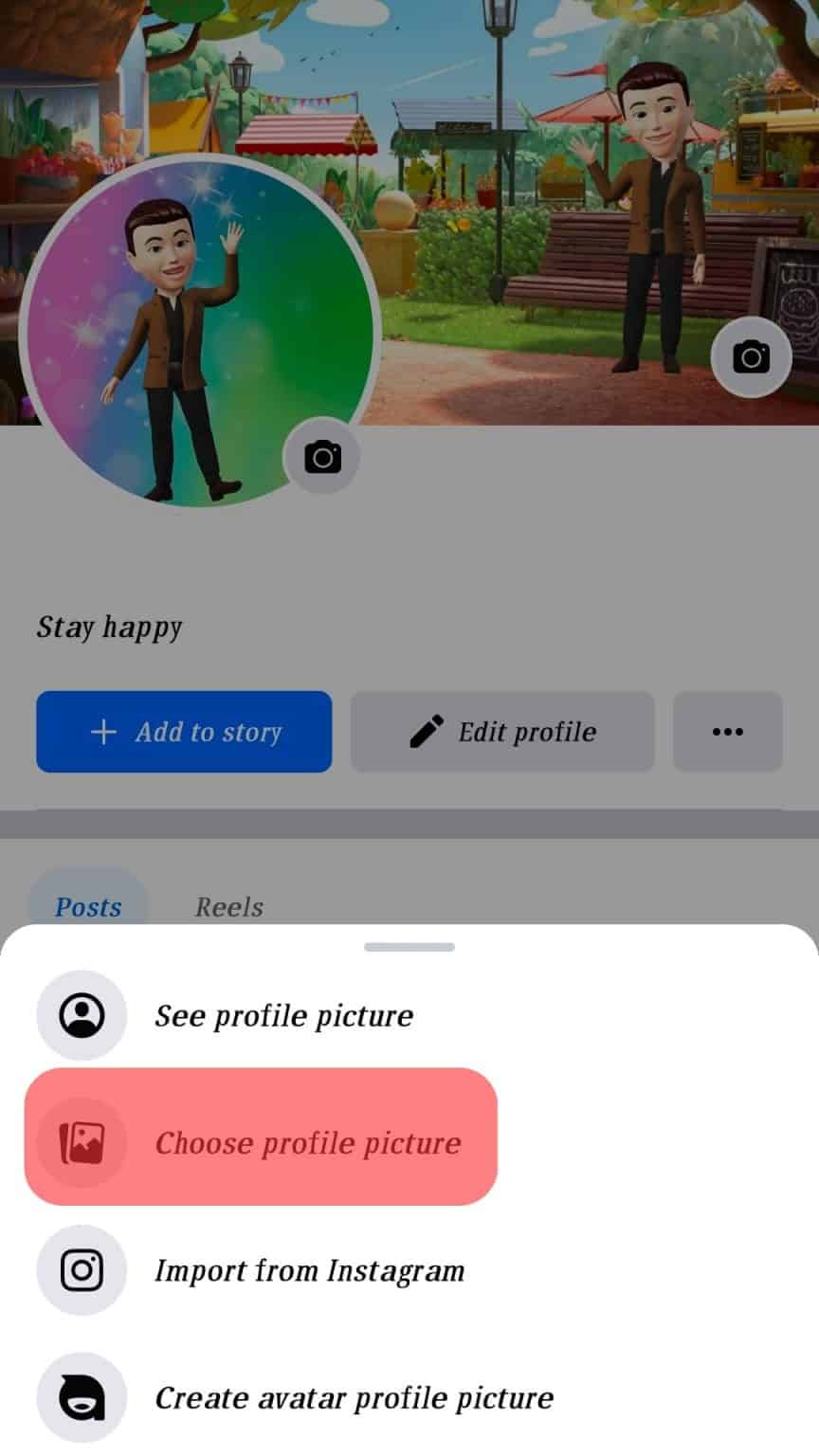Click the Stay happy bio text
Image resolution: width=819 pixels, height=1456 pixels.
click(x=109, y=627)
